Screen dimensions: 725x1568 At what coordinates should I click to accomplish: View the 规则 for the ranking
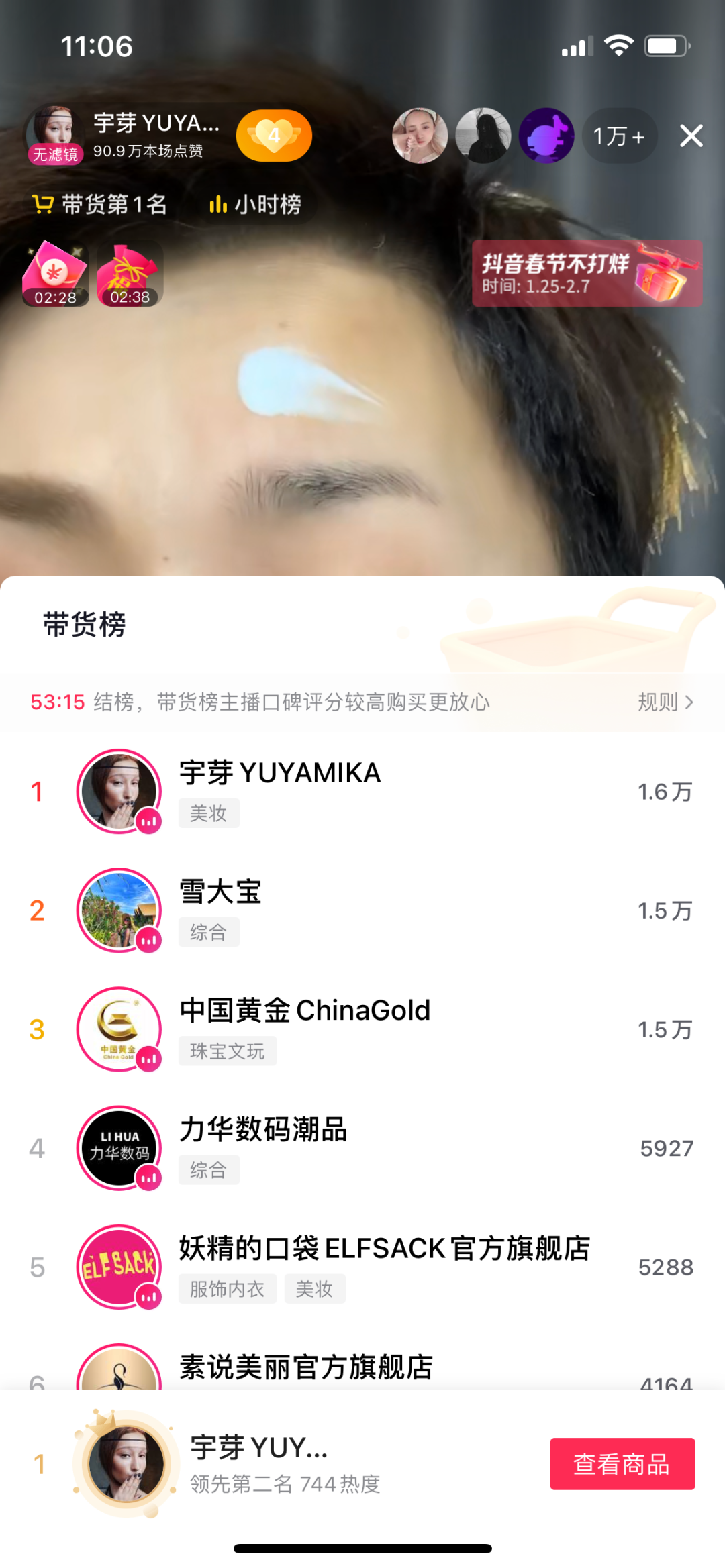pos(665,702)
